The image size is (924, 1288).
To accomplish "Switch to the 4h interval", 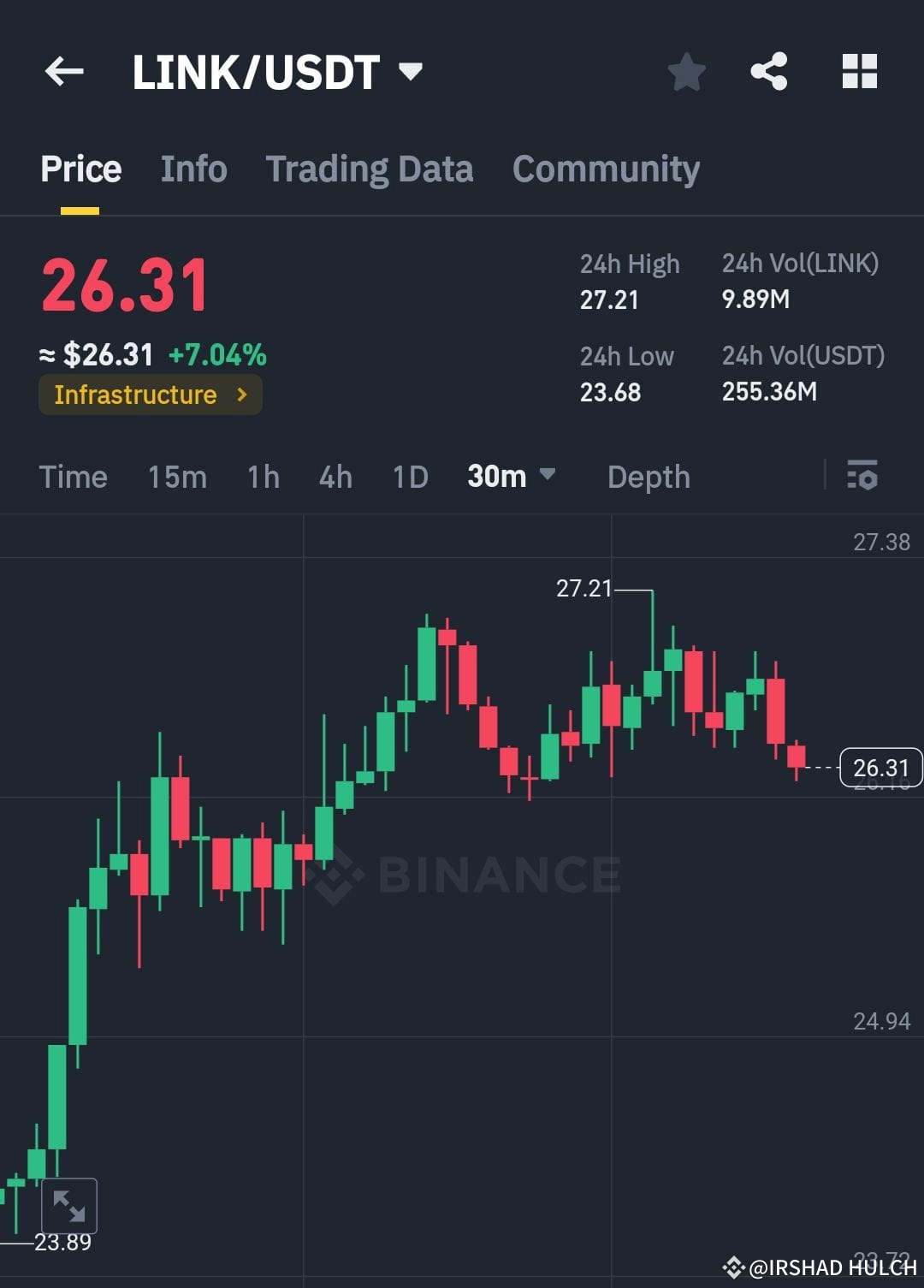I will pos(335,477).
